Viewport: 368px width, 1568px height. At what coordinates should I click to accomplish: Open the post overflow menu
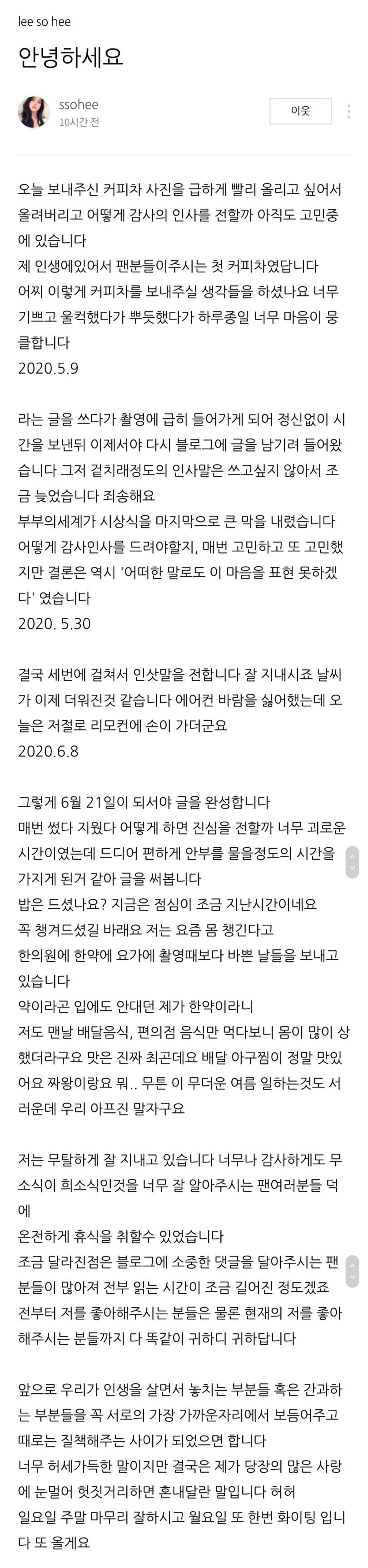tap(348, 111)
